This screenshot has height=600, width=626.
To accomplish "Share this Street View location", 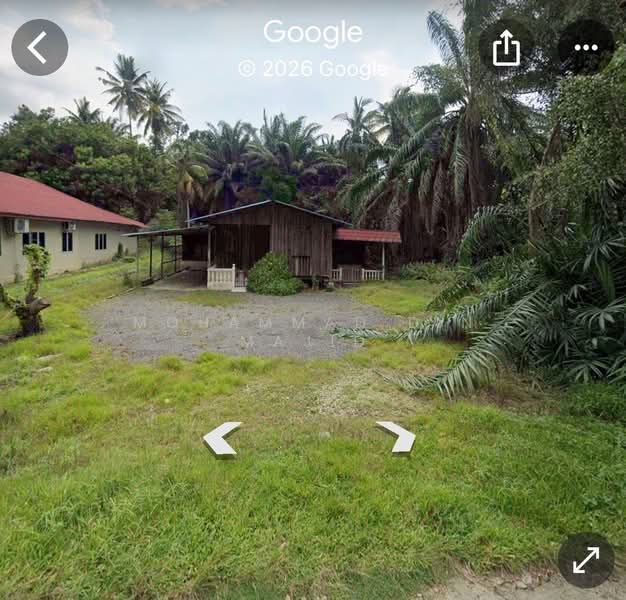I will pos(506,47).
